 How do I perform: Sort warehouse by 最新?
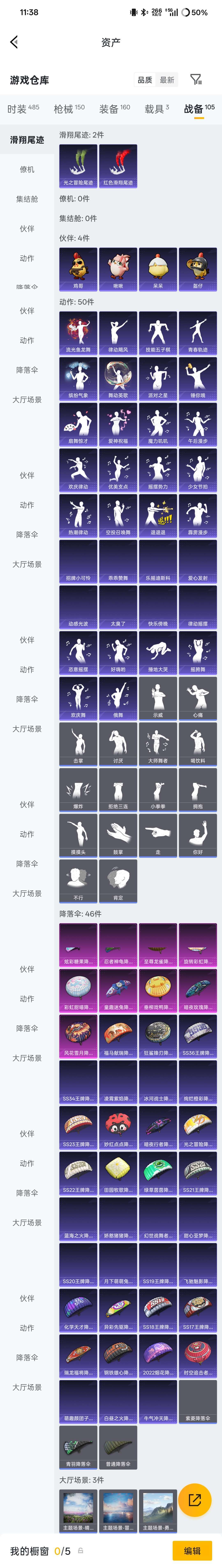[167, 80]
